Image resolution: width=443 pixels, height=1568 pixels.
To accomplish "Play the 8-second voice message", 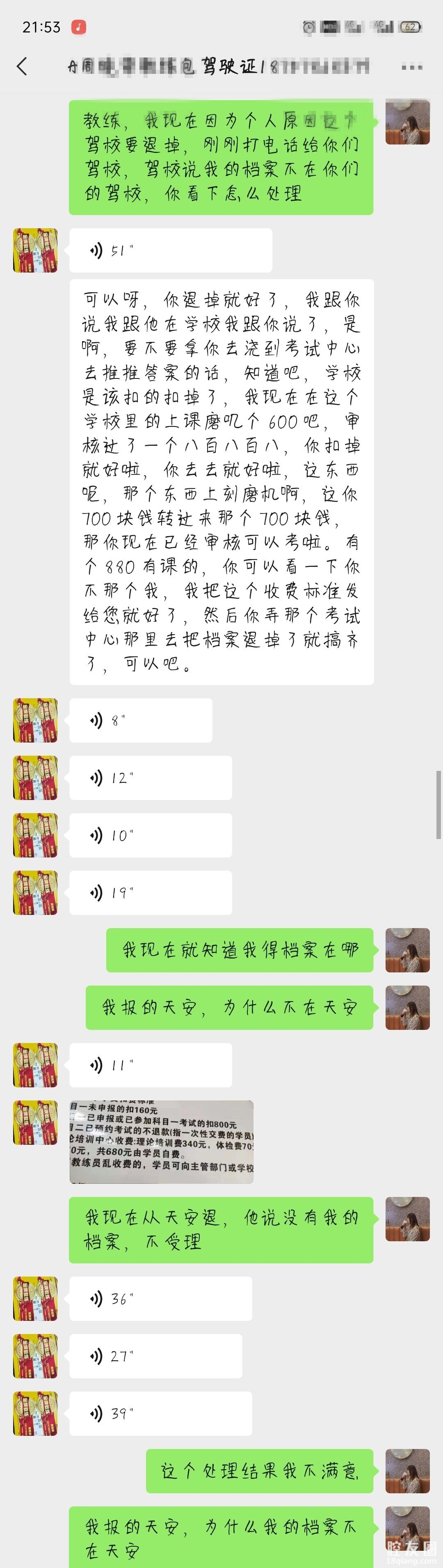I will click(141, 720).
